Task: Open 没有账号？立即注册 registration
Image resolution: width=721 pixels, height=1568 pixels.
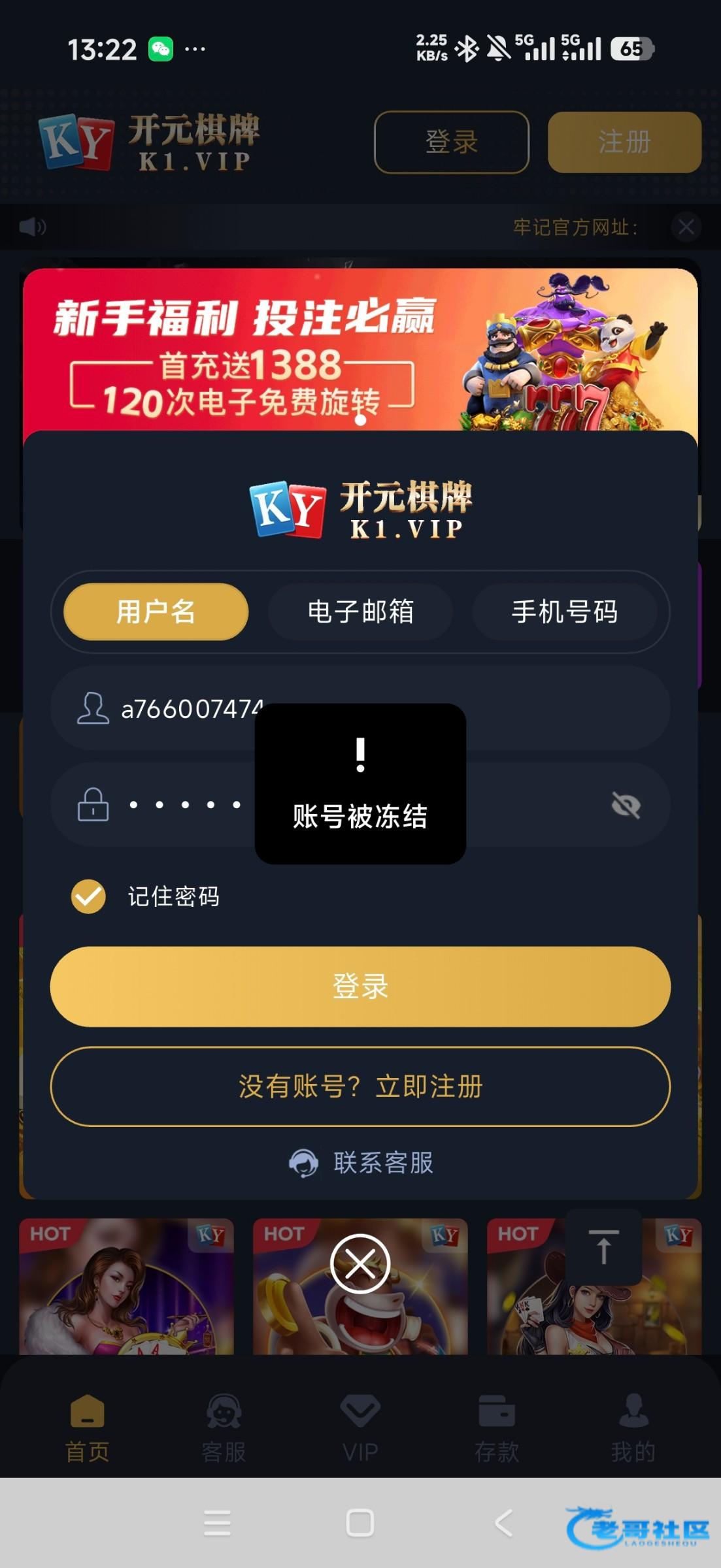Action: [x=360, y=1086]
